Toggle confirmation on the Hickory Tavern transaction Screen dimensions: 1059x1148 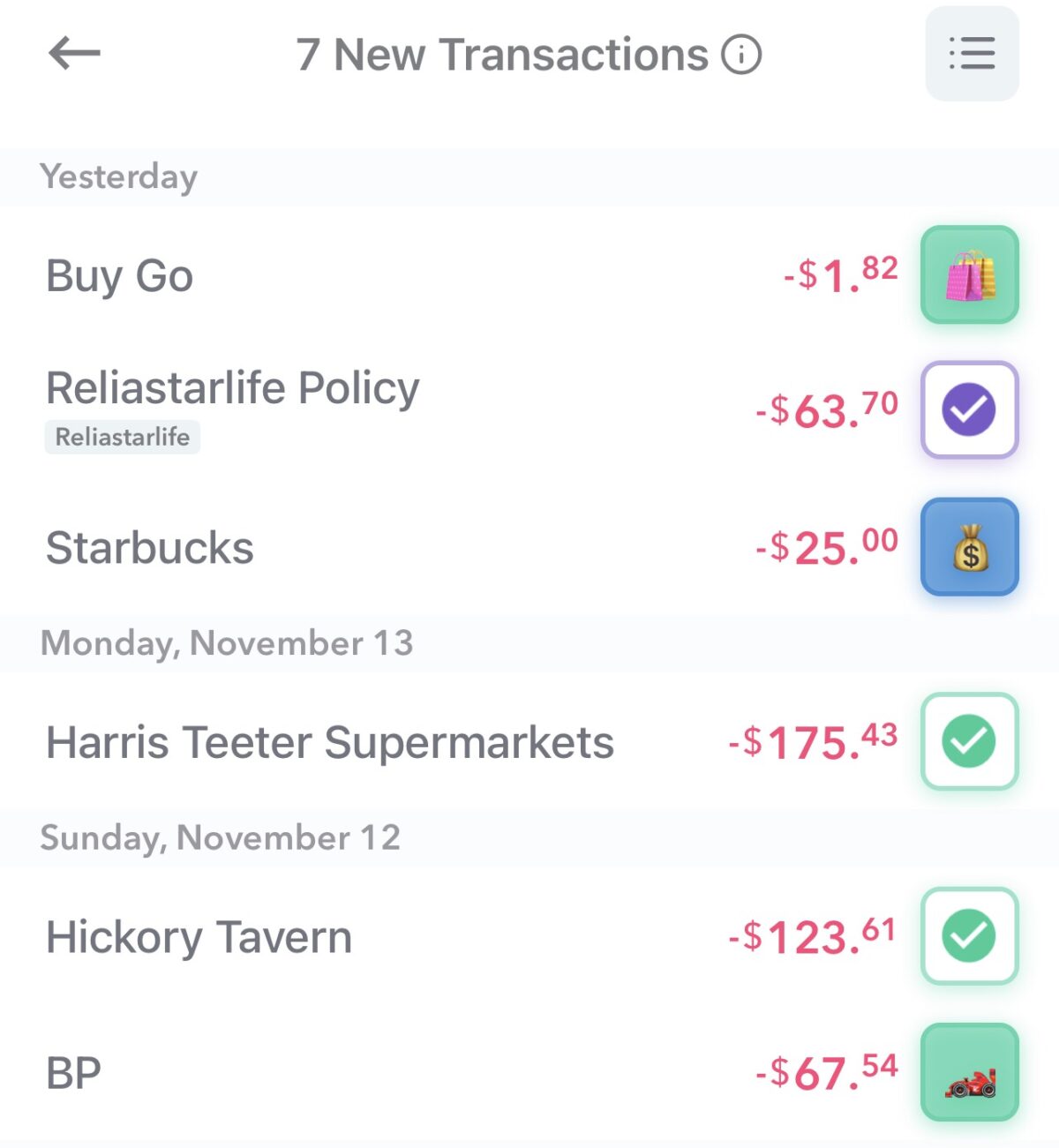[968, 937]
